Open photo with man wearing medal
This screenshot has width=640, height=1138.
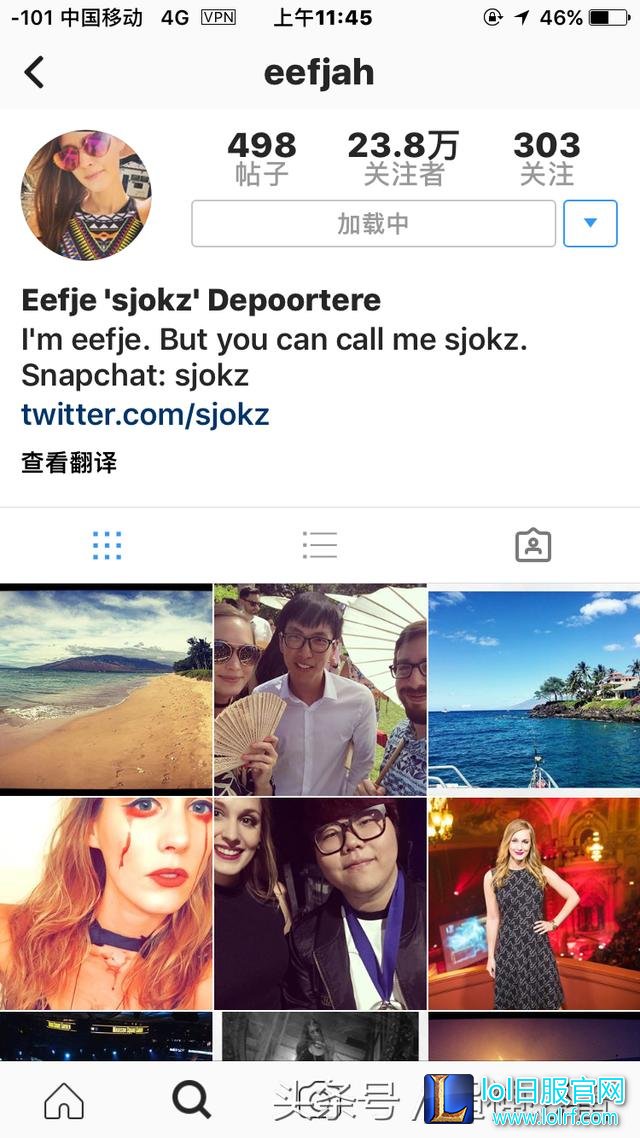point(320,903)
